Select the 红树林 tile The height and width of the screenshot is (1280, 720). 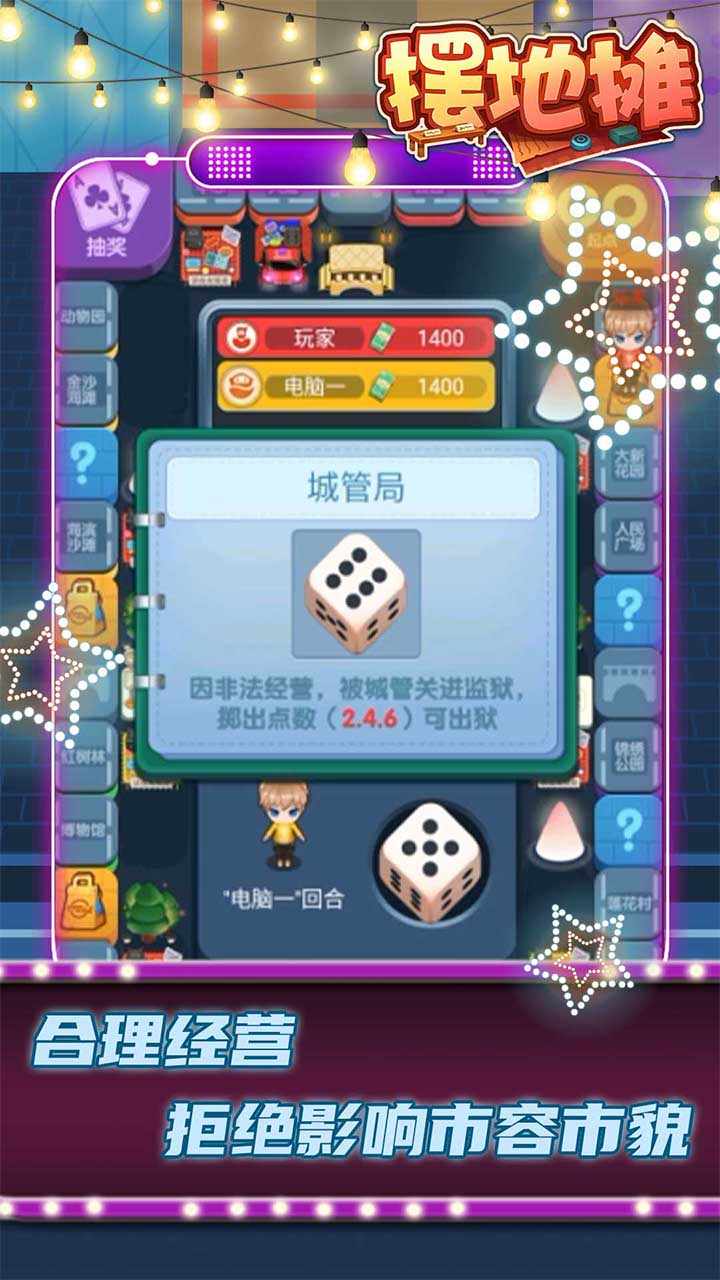(82, 754)
